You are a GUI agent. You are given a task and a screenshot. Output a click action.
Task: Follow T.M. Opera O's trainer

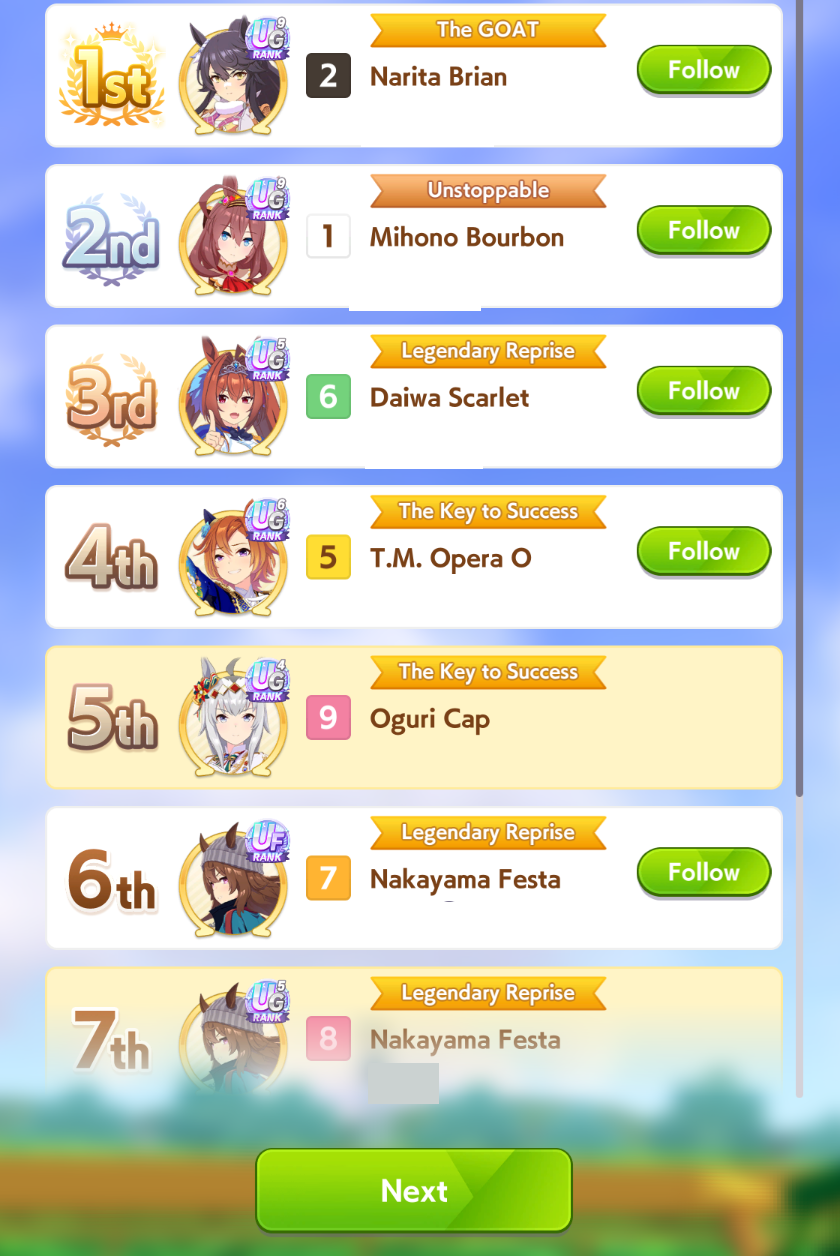pos(704,552)
